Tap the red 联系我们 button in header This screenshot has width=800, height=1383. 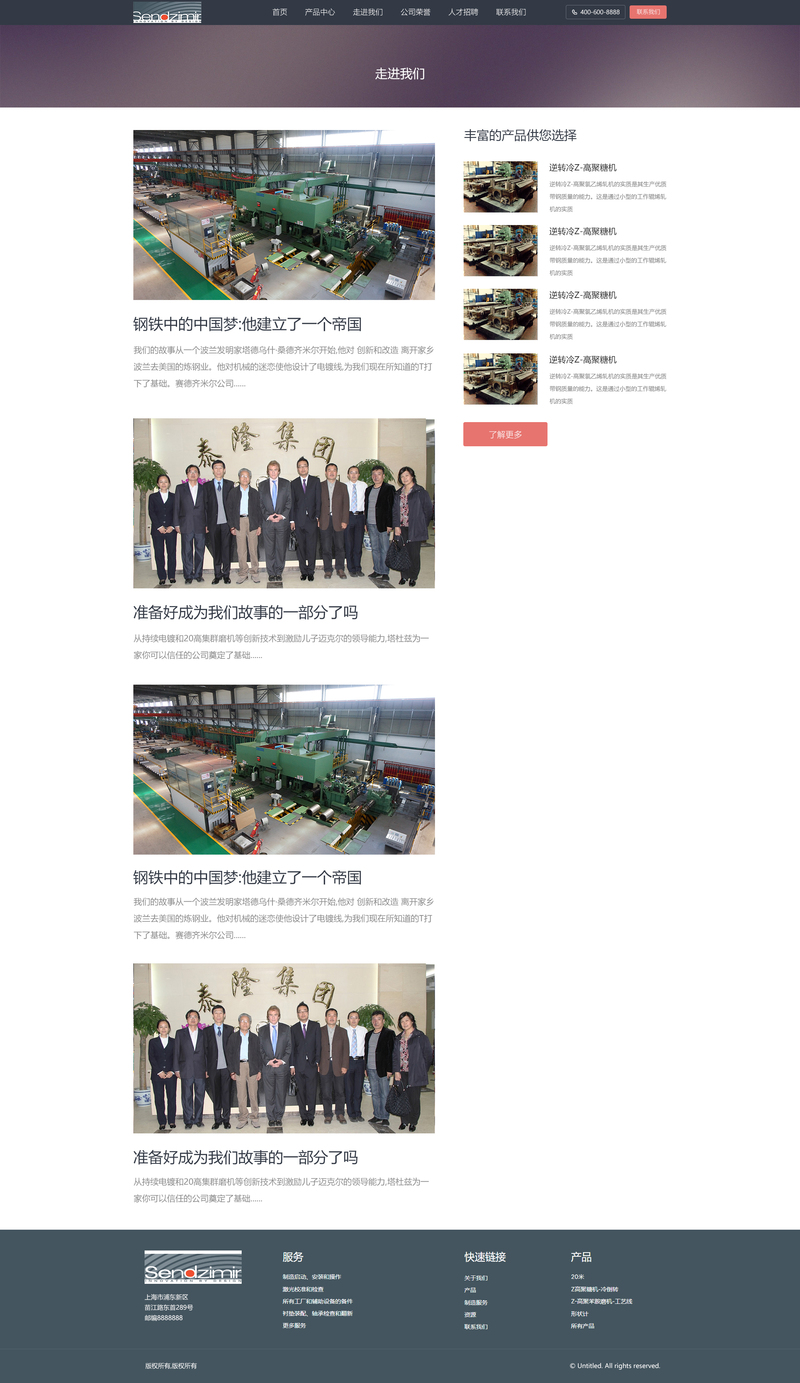pos(648,12)
